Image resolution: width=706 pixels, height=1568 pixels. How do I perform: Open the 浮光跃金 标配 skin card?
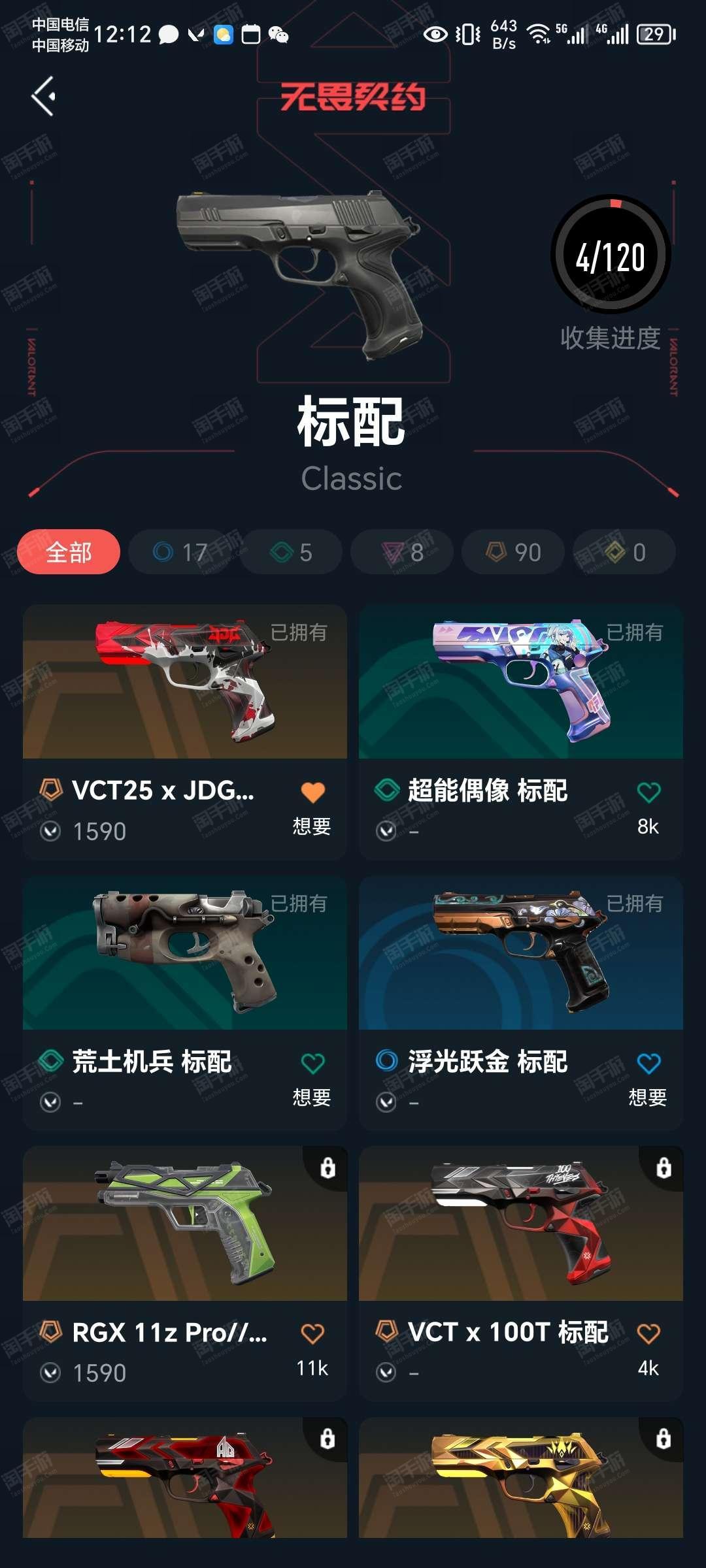pos(520,954)
